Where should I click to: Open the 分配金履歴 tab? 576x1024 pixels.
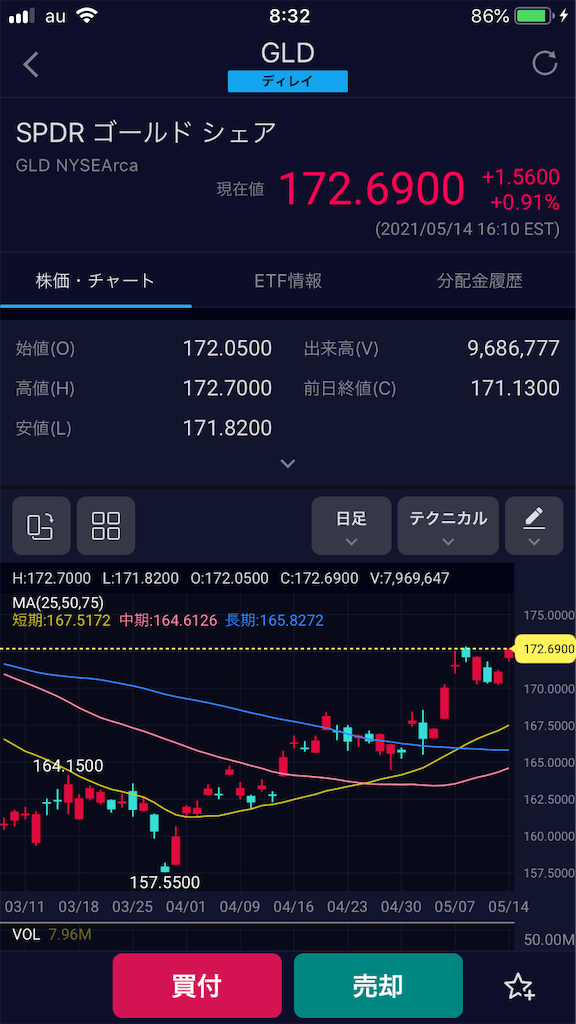(x=479, y=281)
